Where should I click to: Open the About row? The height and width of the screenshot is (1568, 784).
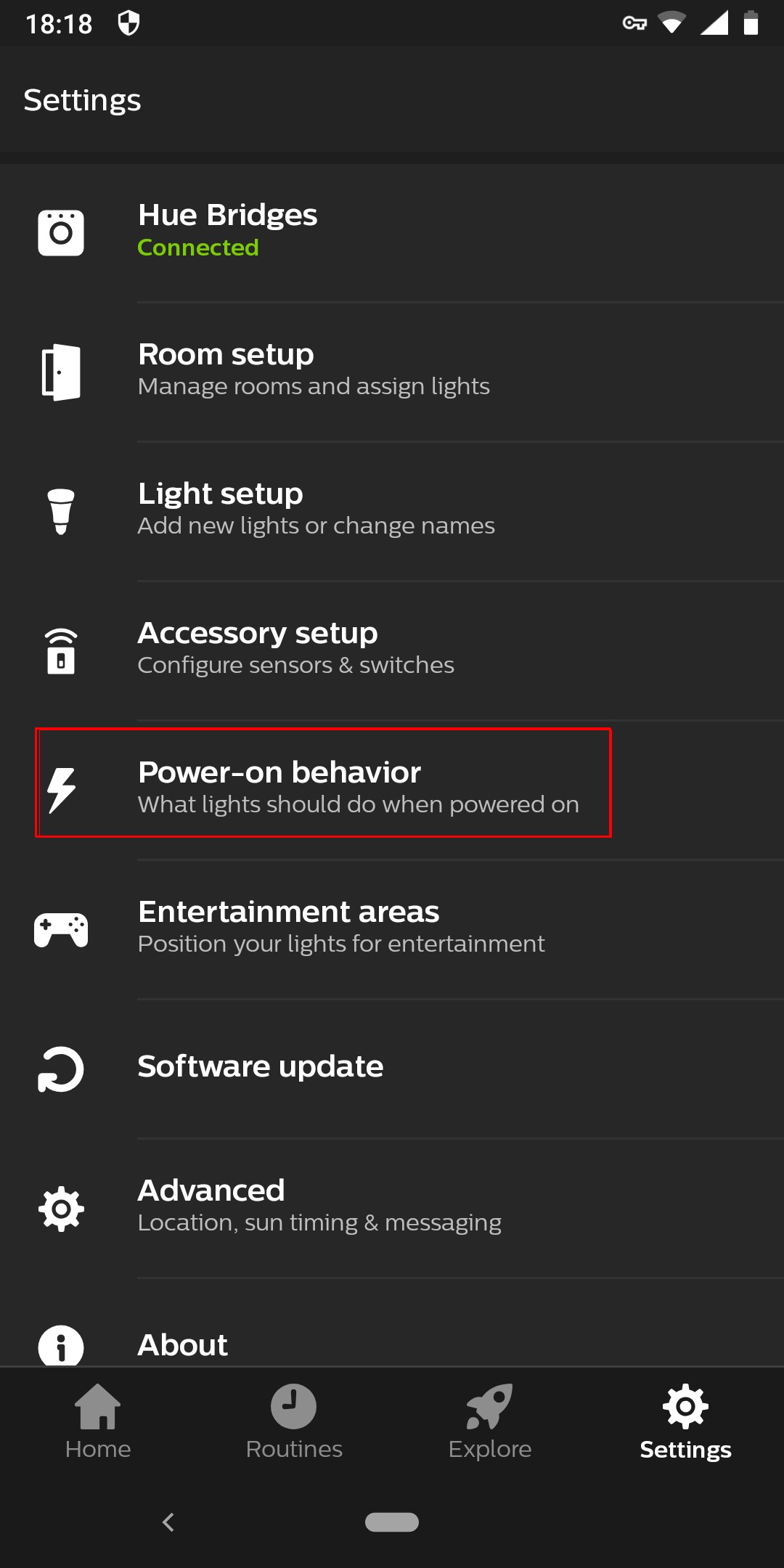point(392,1343)
